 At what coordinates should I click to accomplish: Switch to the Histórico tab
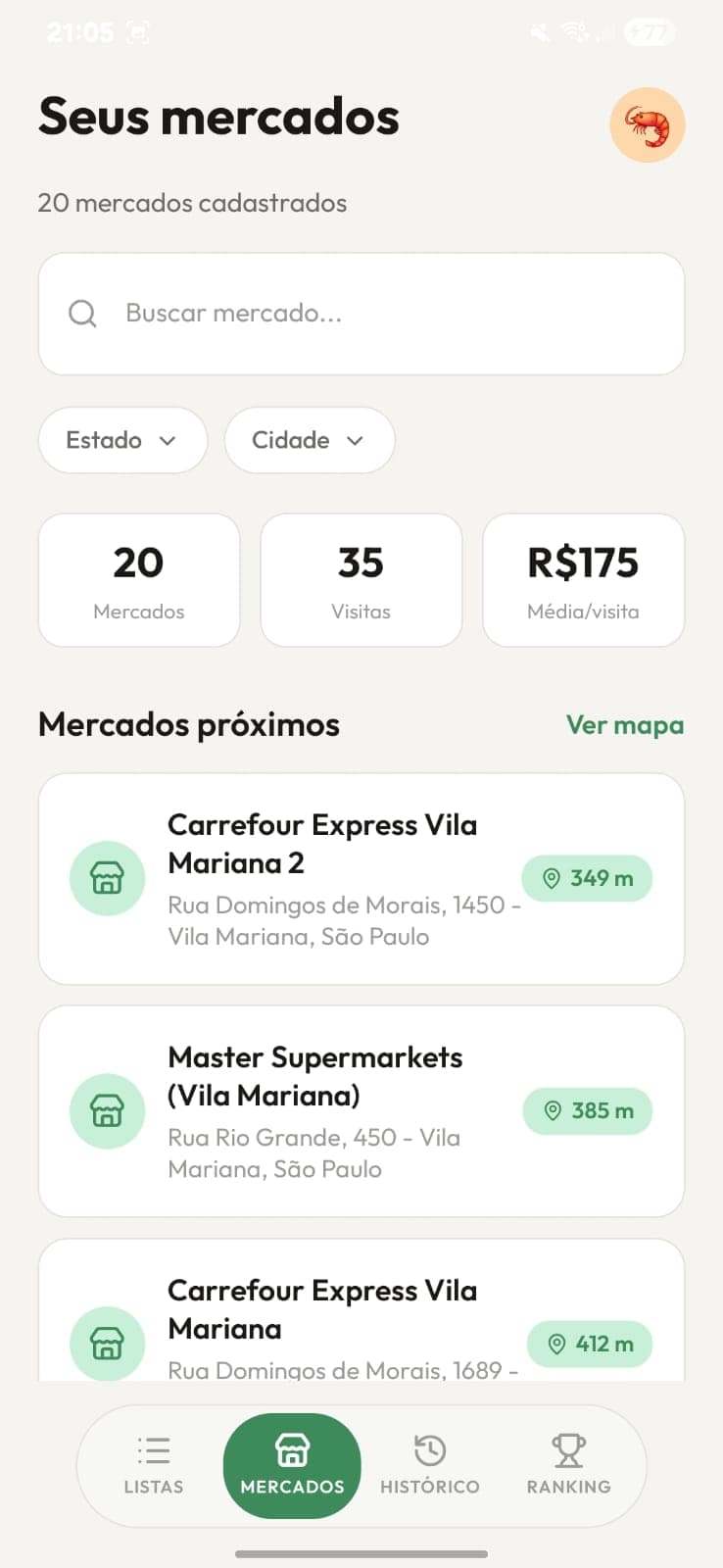click(429, 1465)
